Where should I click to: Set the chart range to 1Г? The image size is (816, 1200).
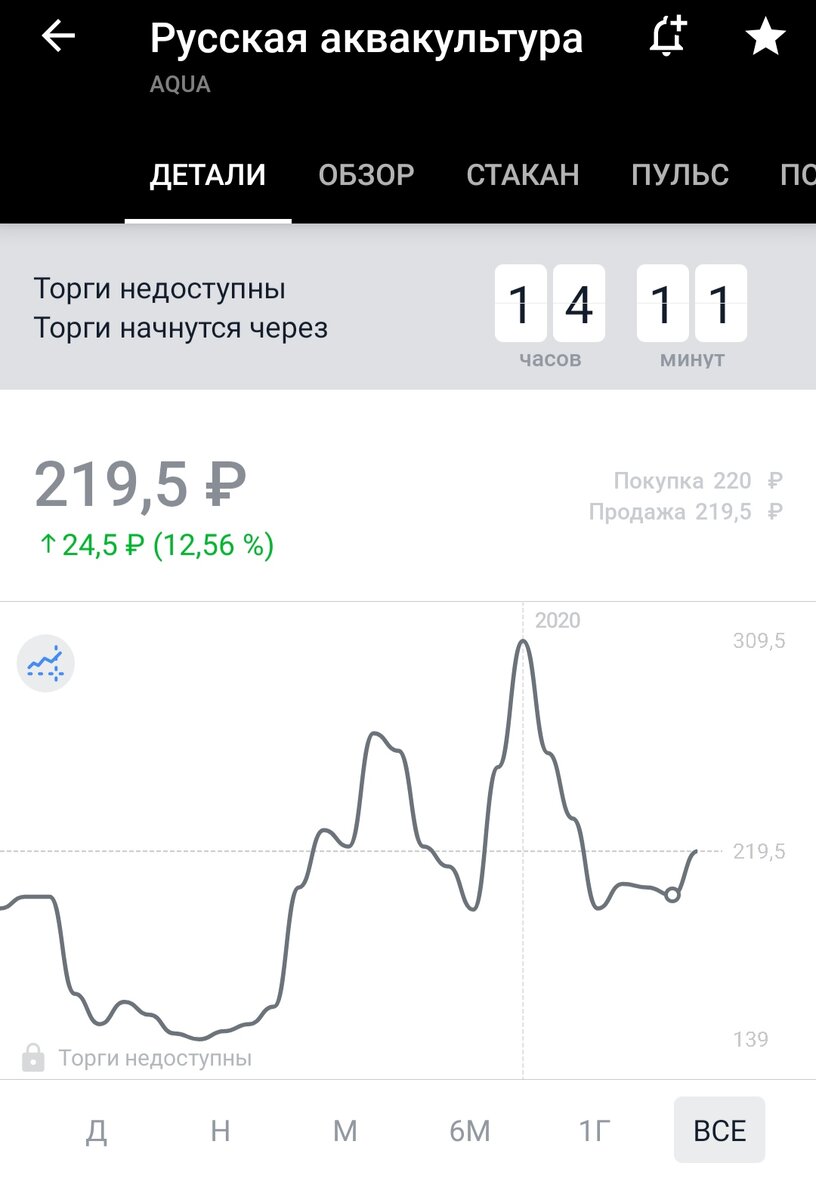tap(594, 1131)
